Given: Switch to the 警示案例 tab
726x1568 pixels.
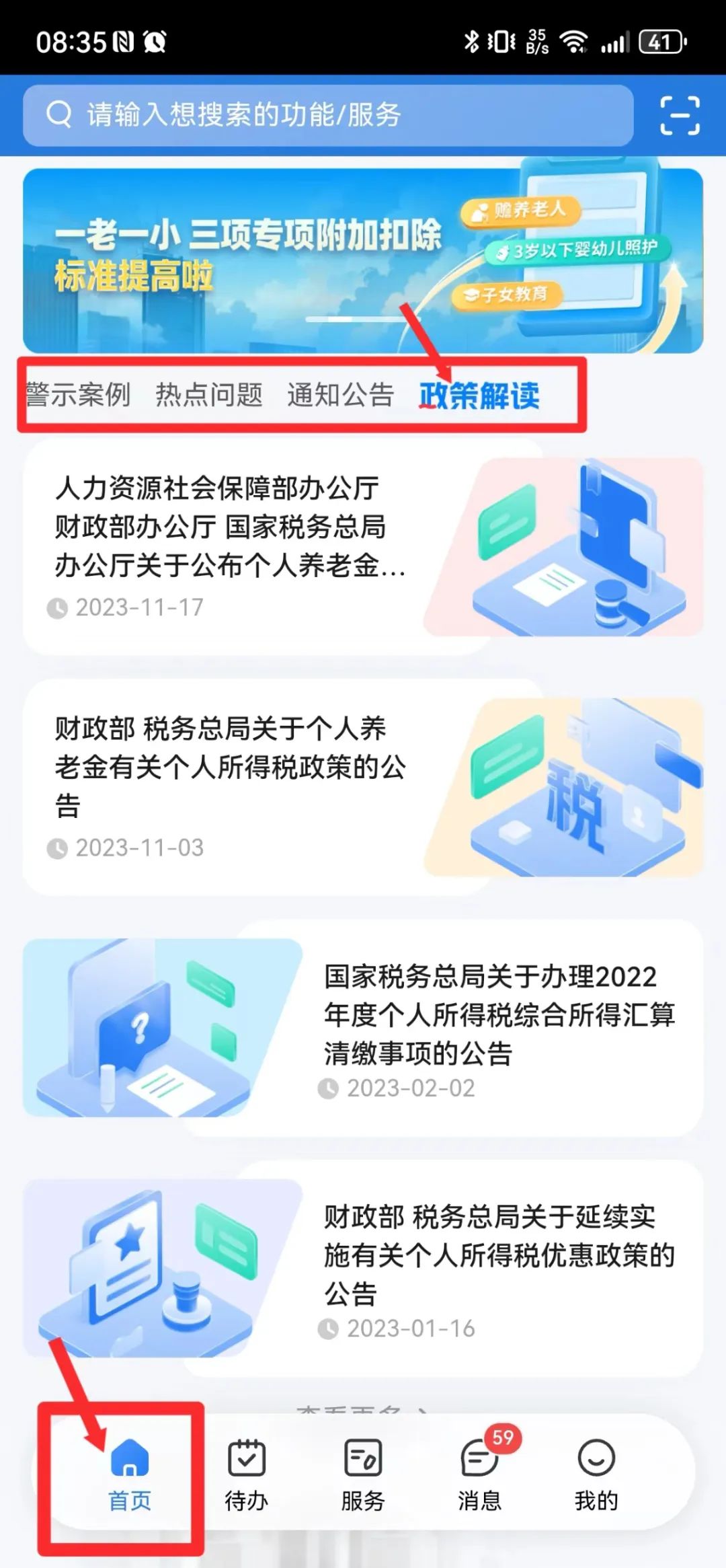Looking at the screenshot, I should coord(78,395).
